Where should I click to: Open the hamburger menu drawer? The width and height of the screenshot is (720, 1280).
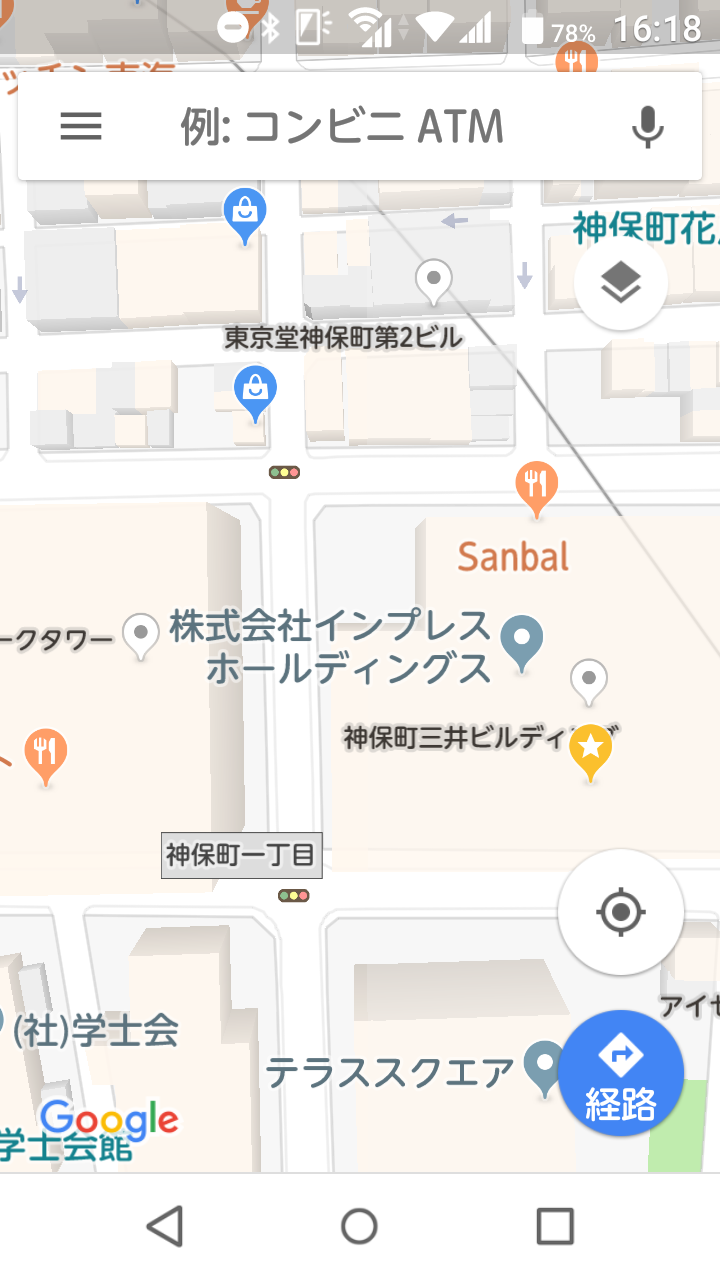[x=81, y=126]
